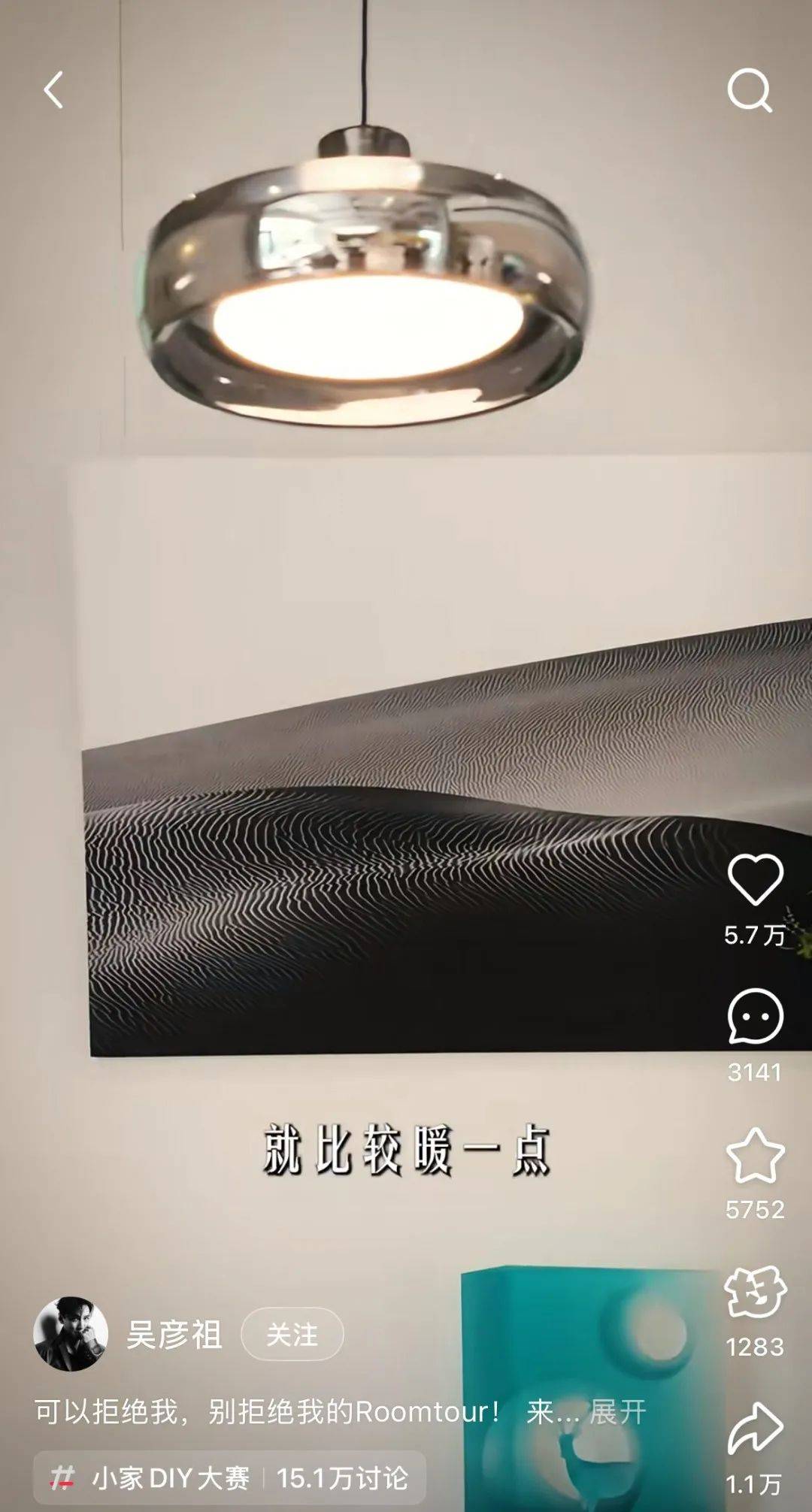This screenshot has width=812, height=1512.
Task: Expand the caption with 展开
Action: (617, 1411)
